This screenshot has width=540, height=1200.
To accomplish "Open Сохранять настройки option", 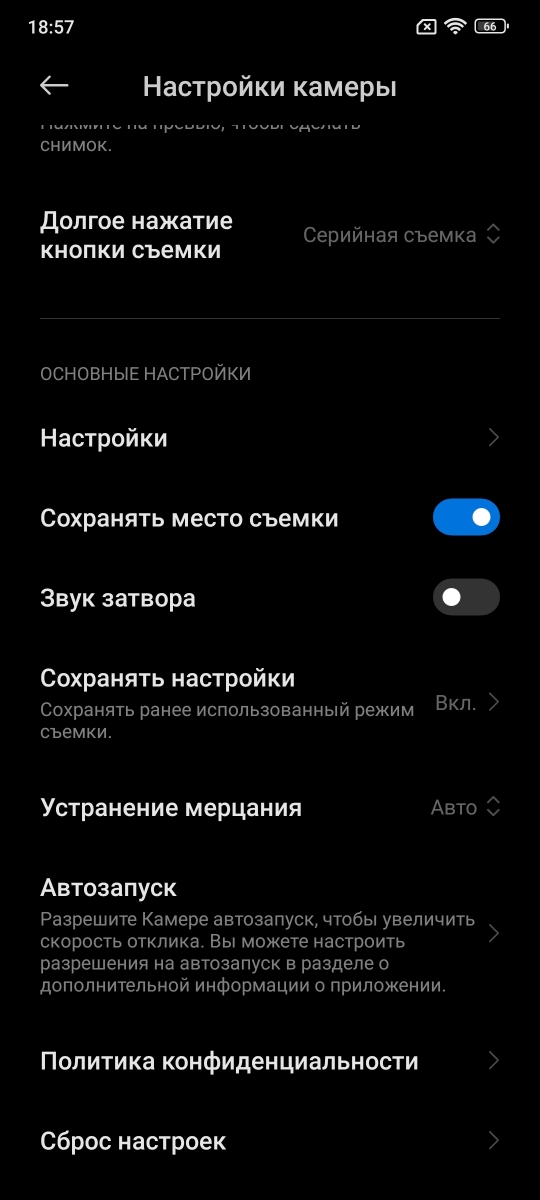I will coord(270,703).
